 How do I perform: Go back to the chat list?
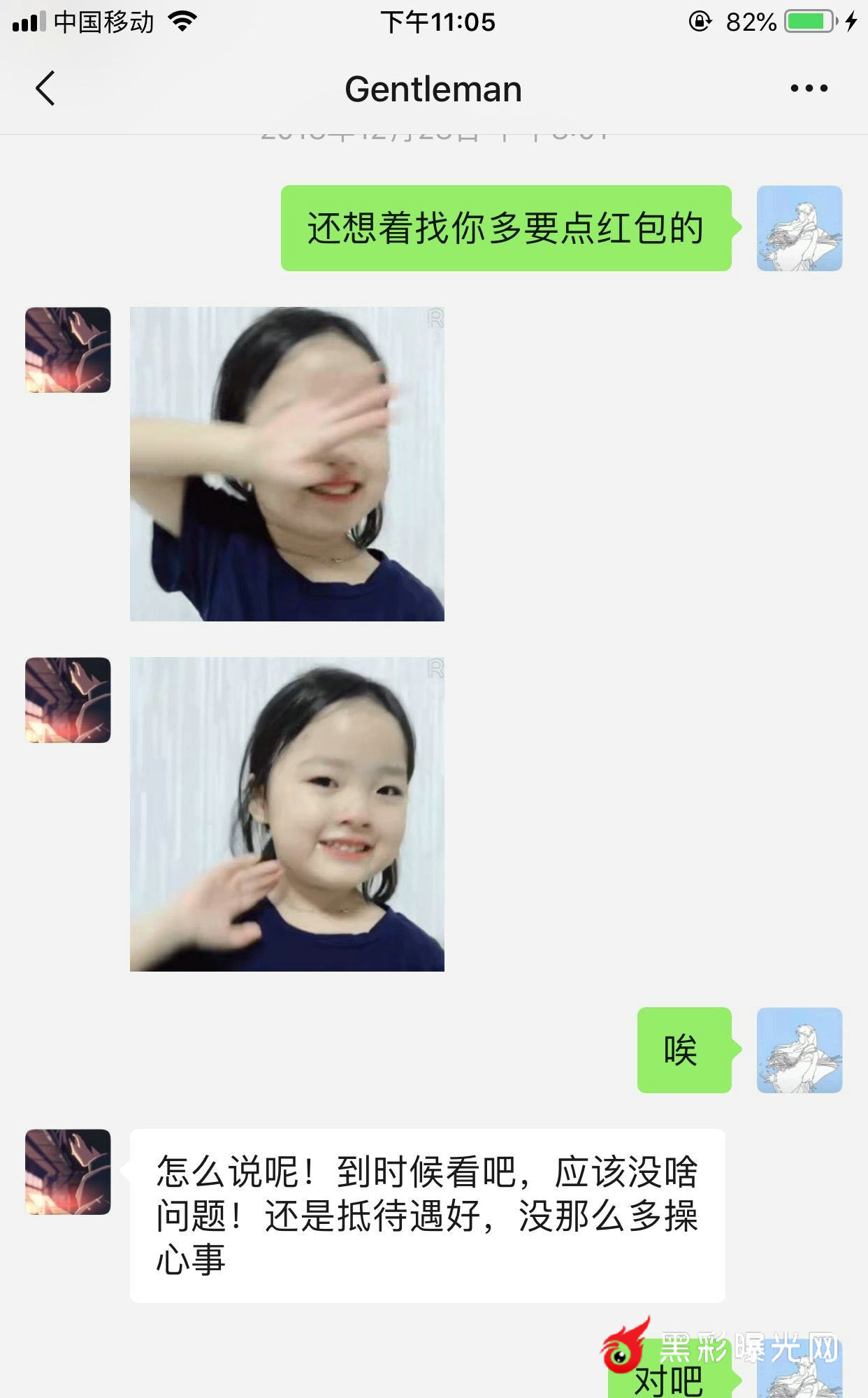point(45,89)
